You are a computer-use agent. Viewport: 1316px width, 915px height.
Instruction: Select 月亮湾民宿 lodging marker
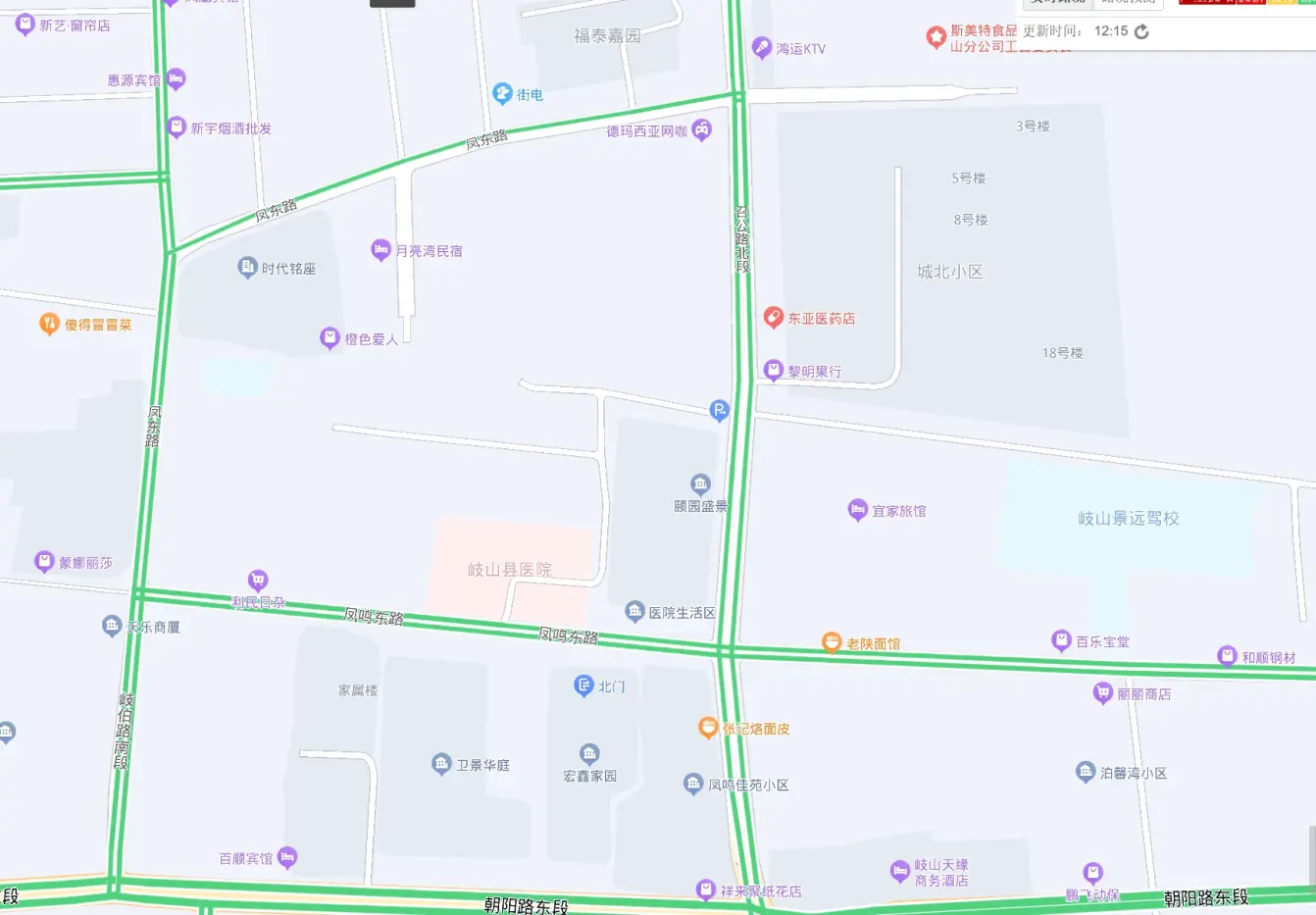(381, 250)
